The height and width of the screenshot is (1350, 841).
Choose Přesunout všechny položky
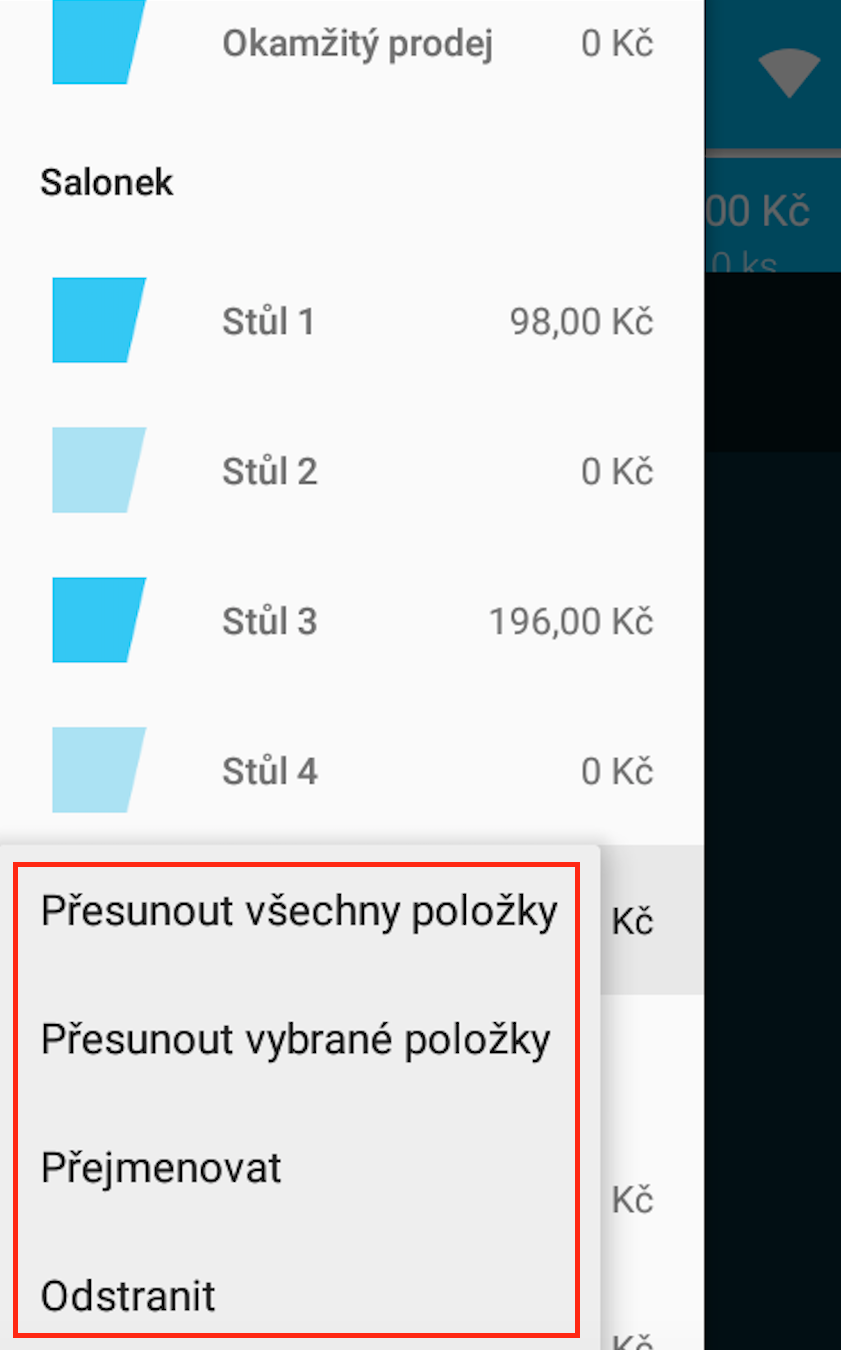point(299,912)
